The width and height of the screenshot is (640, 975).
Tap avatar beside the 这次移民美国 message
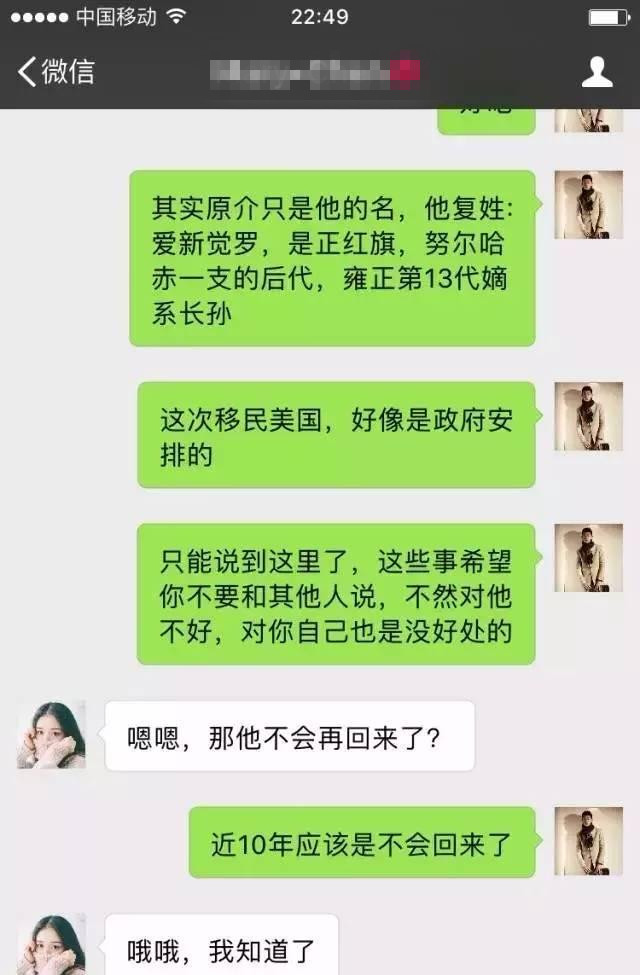(x=588, y=415)
